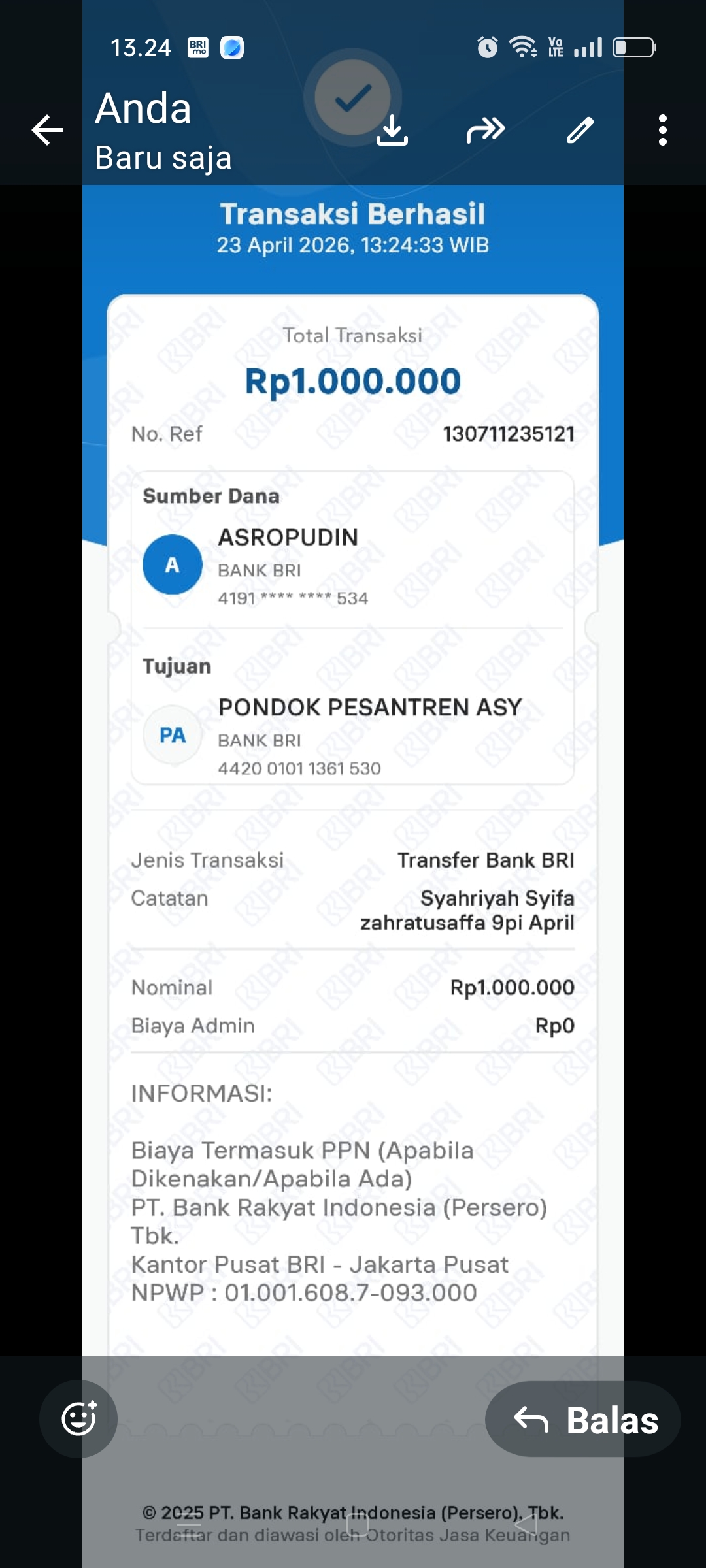Download the receipt image

(392, 130)
